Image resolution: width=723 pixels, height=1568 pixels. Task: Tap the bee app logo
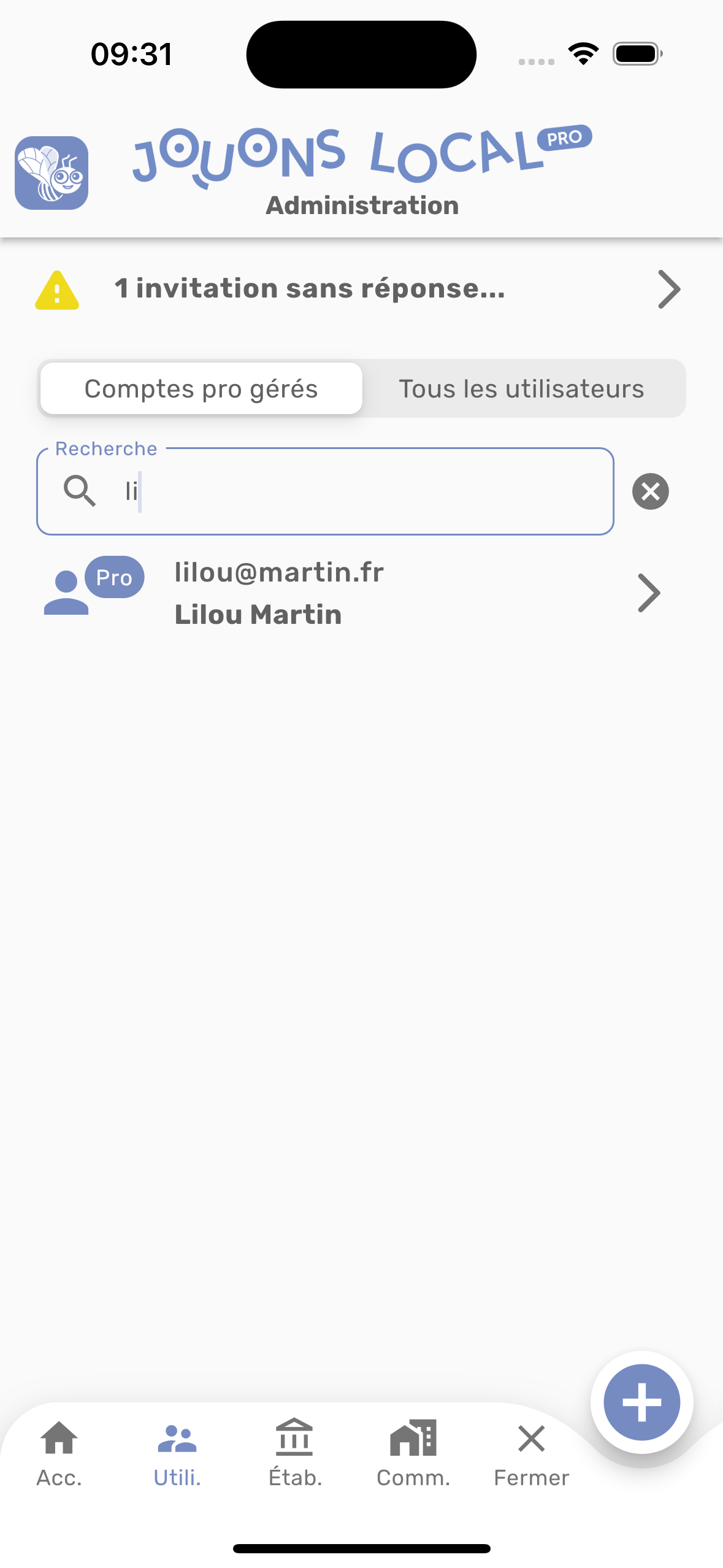pos(52,173)
